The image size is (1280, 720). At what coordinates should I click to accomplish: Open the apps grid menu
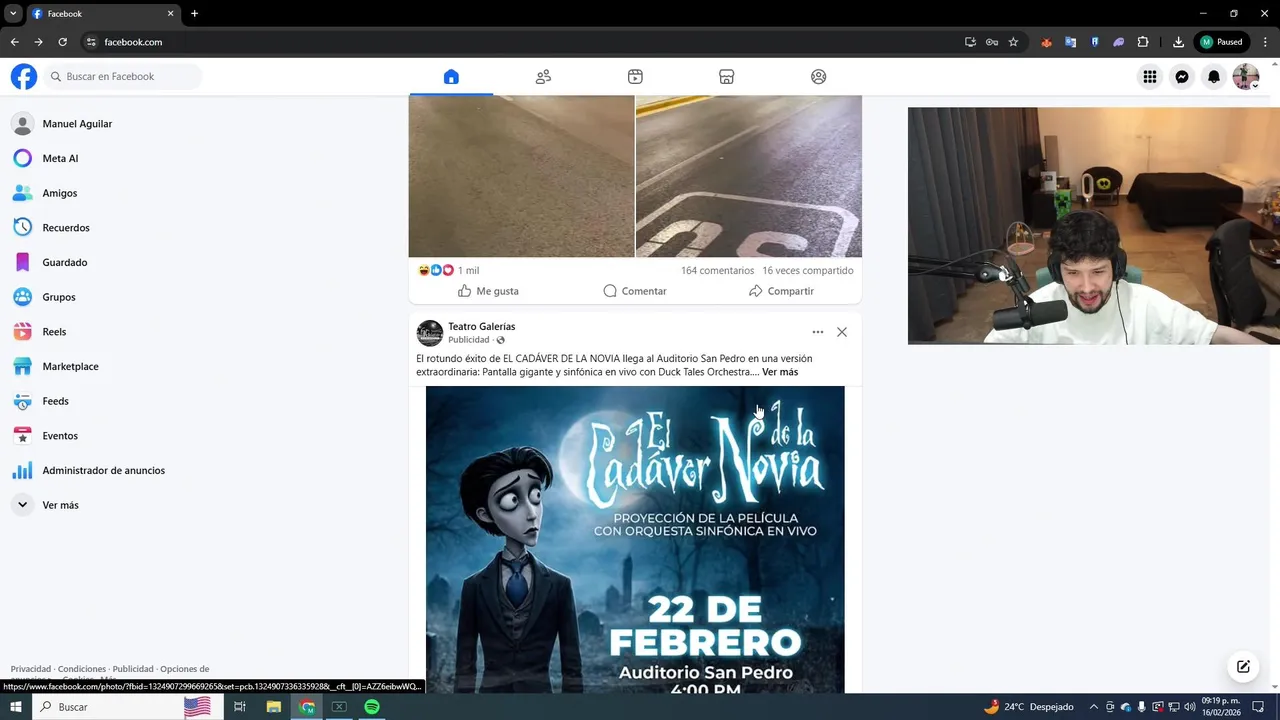1150,77
